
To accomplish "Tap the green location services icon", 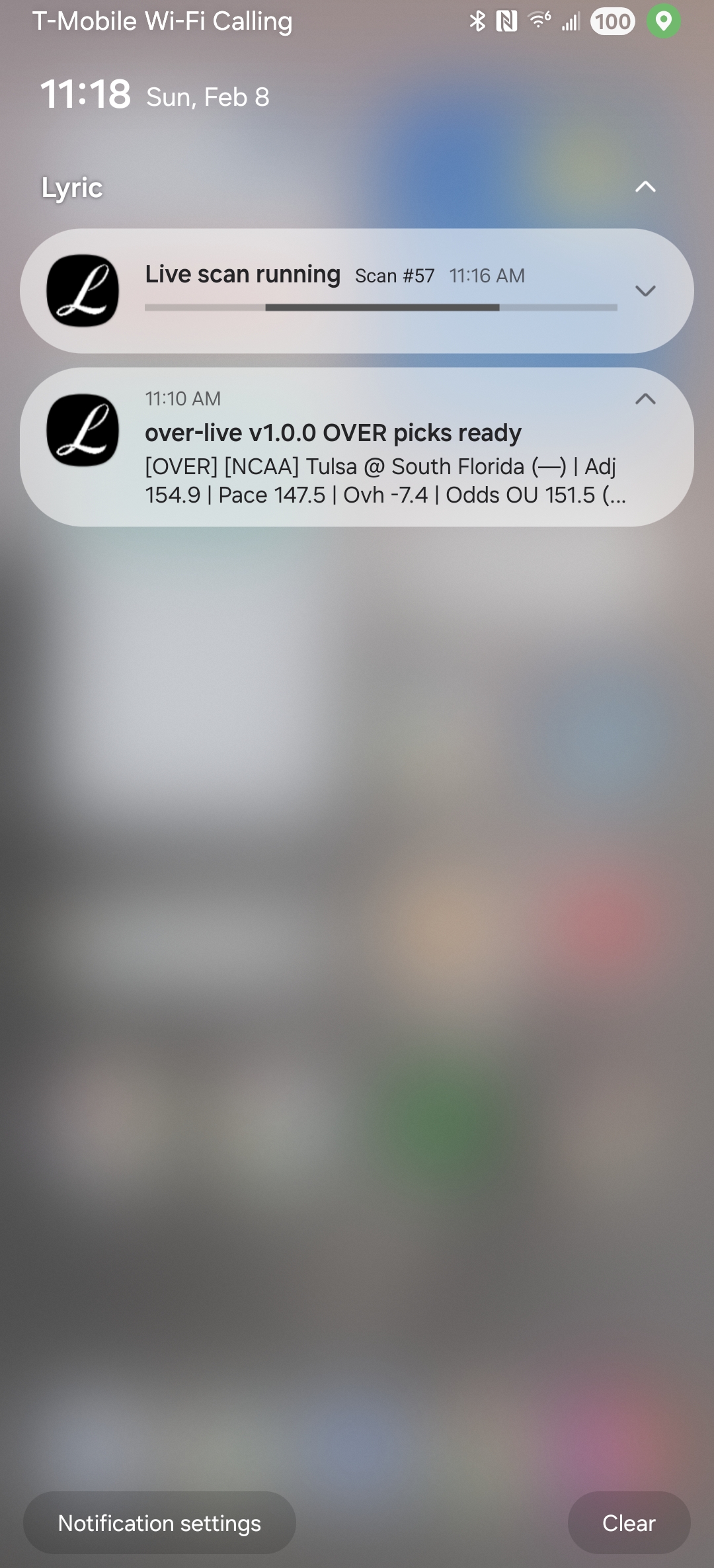I will click(x=663, y=21).
